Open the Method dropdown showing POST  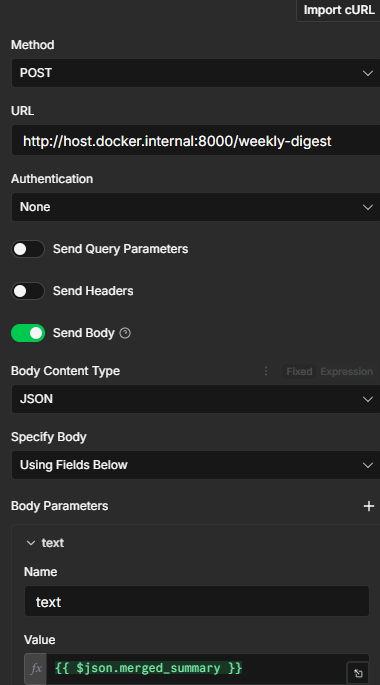(196, 73)
